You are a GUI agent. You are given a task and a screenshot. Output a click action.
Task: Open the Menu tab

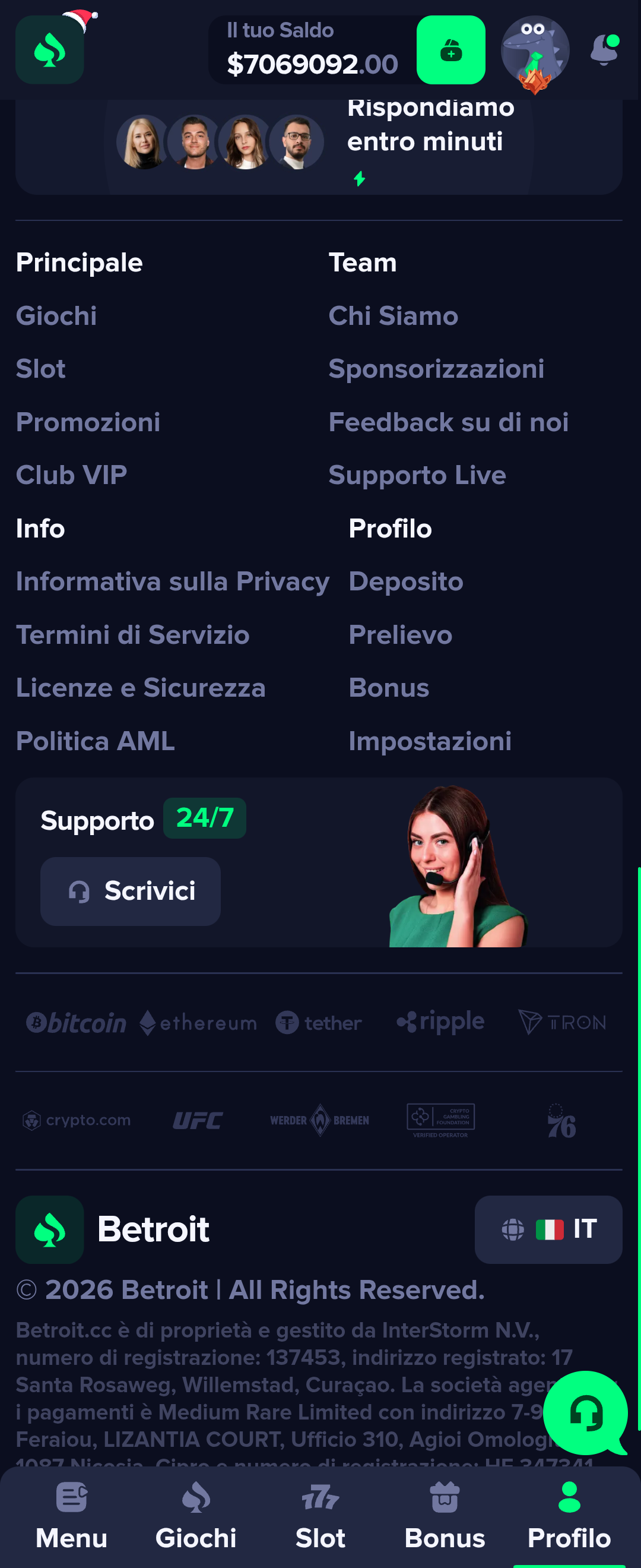click(x=71, y=1516)
